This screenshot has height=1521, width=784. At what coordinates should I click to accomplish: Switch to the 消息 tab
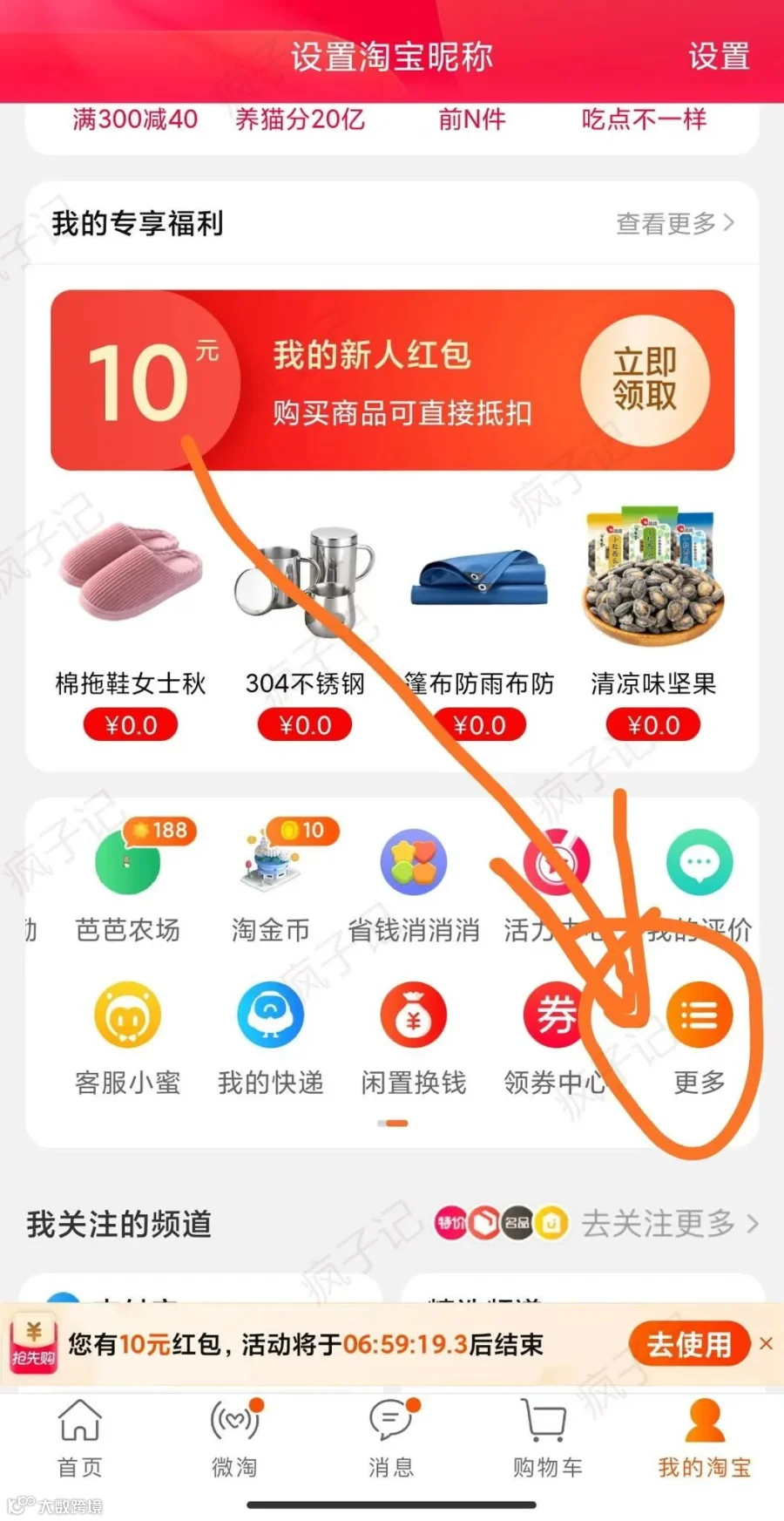[x=391, y=1438]
